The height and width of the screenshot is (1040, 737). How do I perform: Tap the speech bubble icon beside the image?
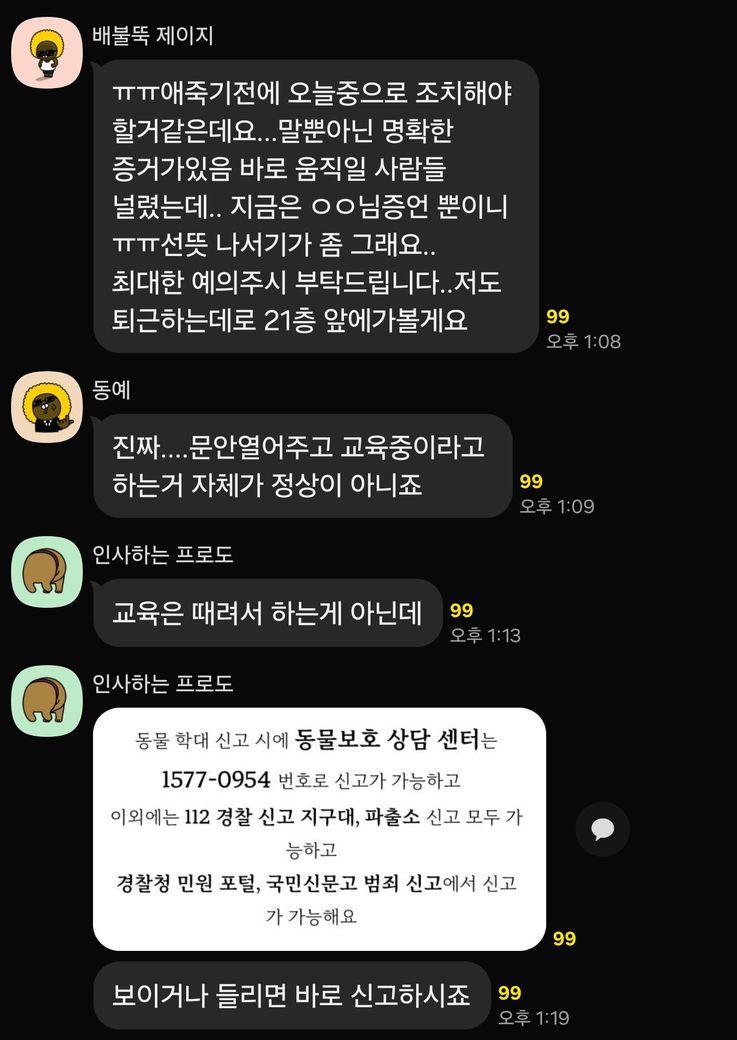coord(602,829)
